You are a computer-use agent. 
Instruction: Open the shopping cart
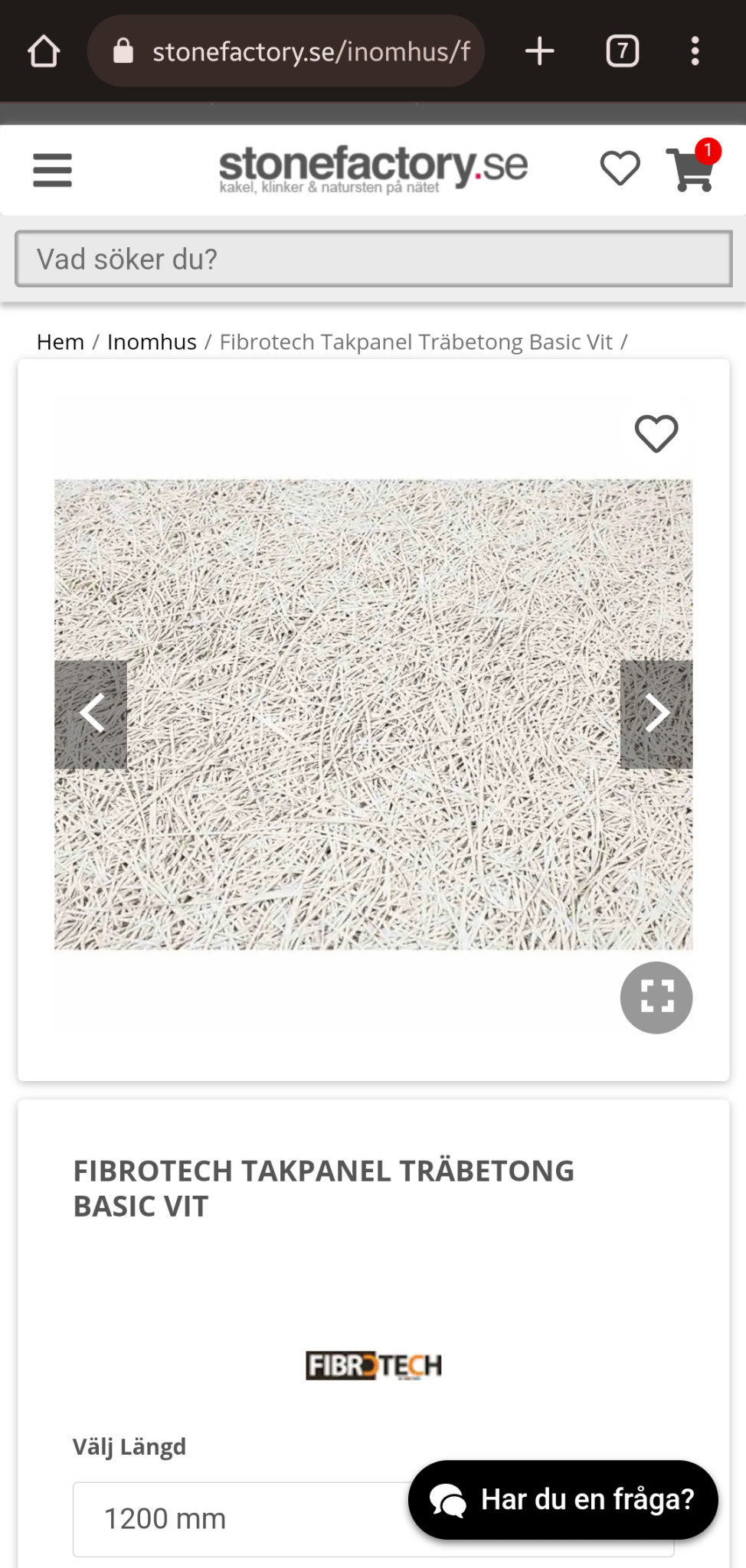click(x=692, y=170)
